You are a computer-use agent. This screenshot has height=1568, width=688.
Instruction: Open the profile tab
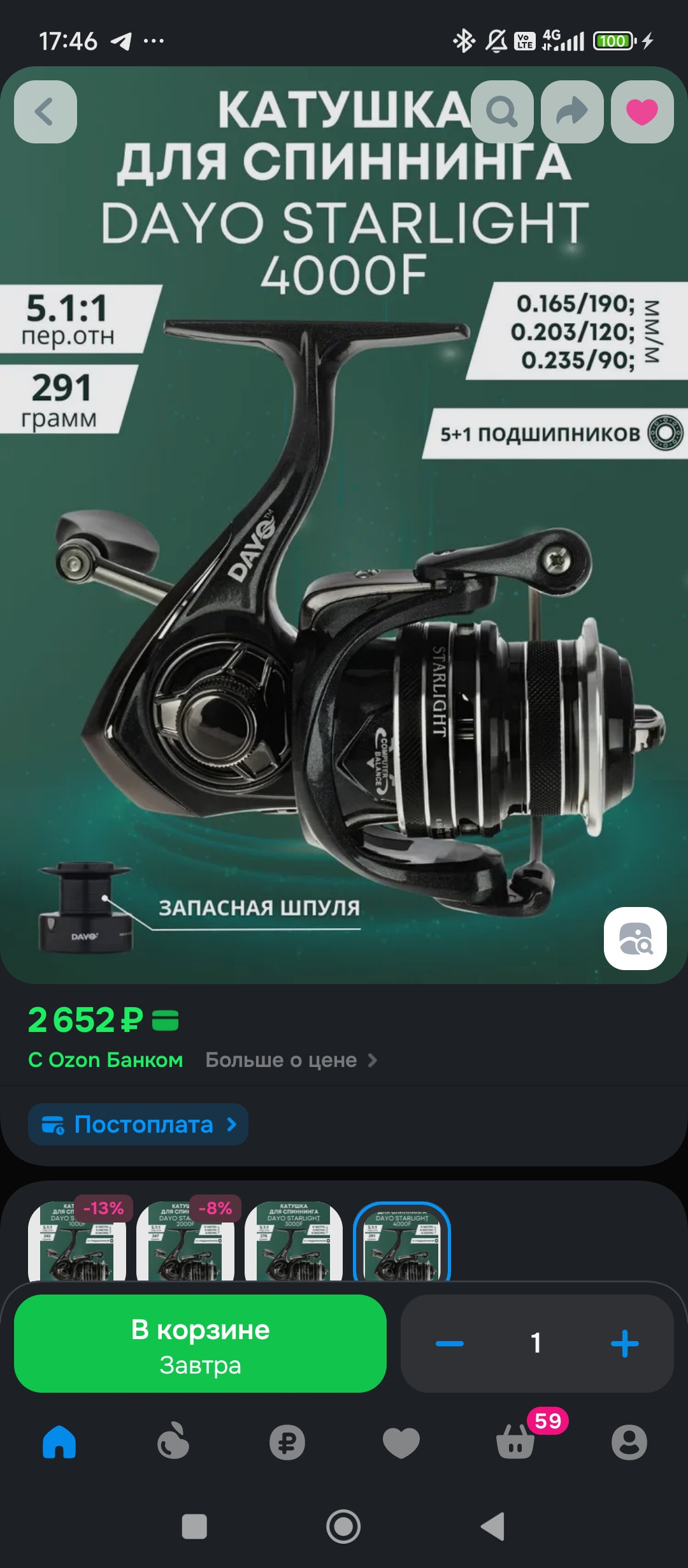point(629,1442)
